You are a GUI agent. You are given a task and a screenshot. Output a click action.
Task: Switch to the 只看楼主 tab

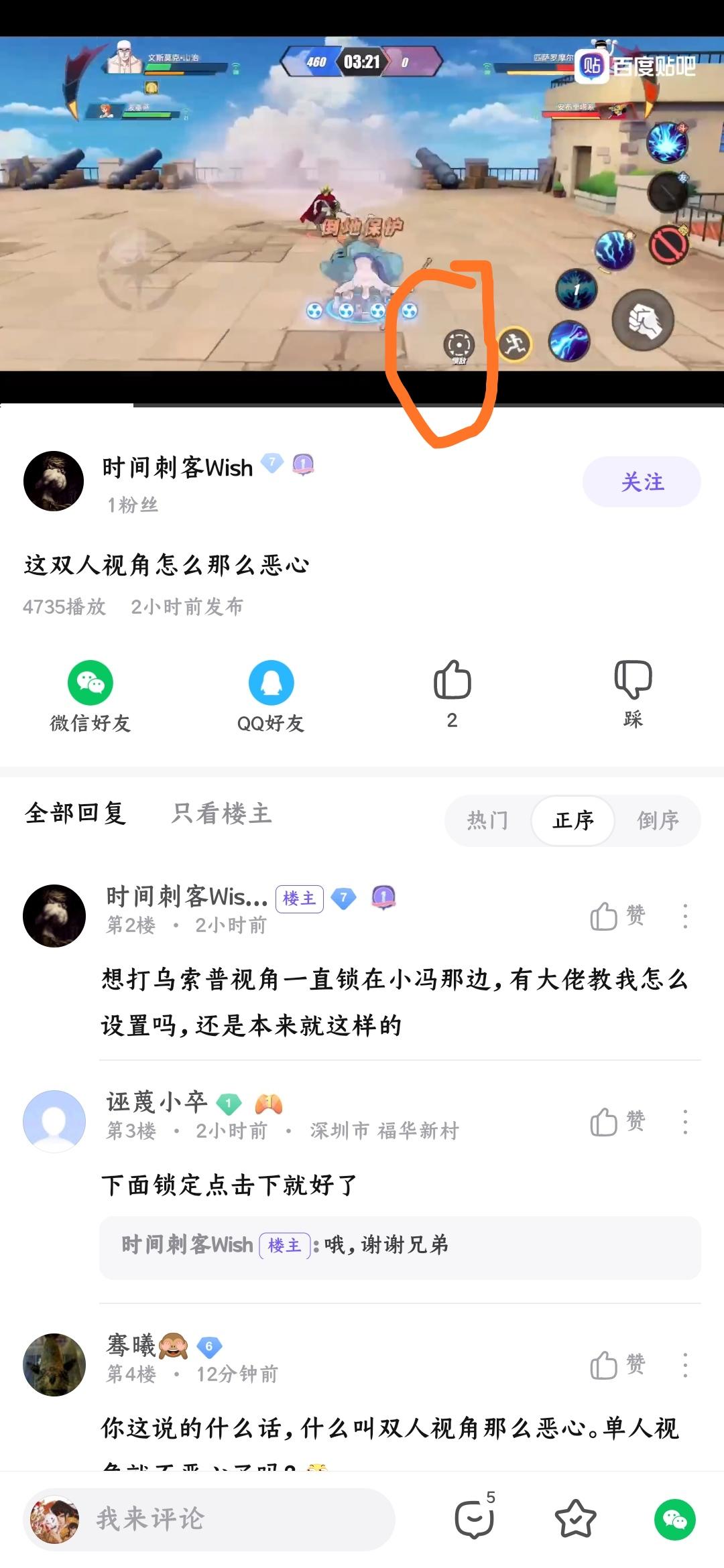click(222, 813)
